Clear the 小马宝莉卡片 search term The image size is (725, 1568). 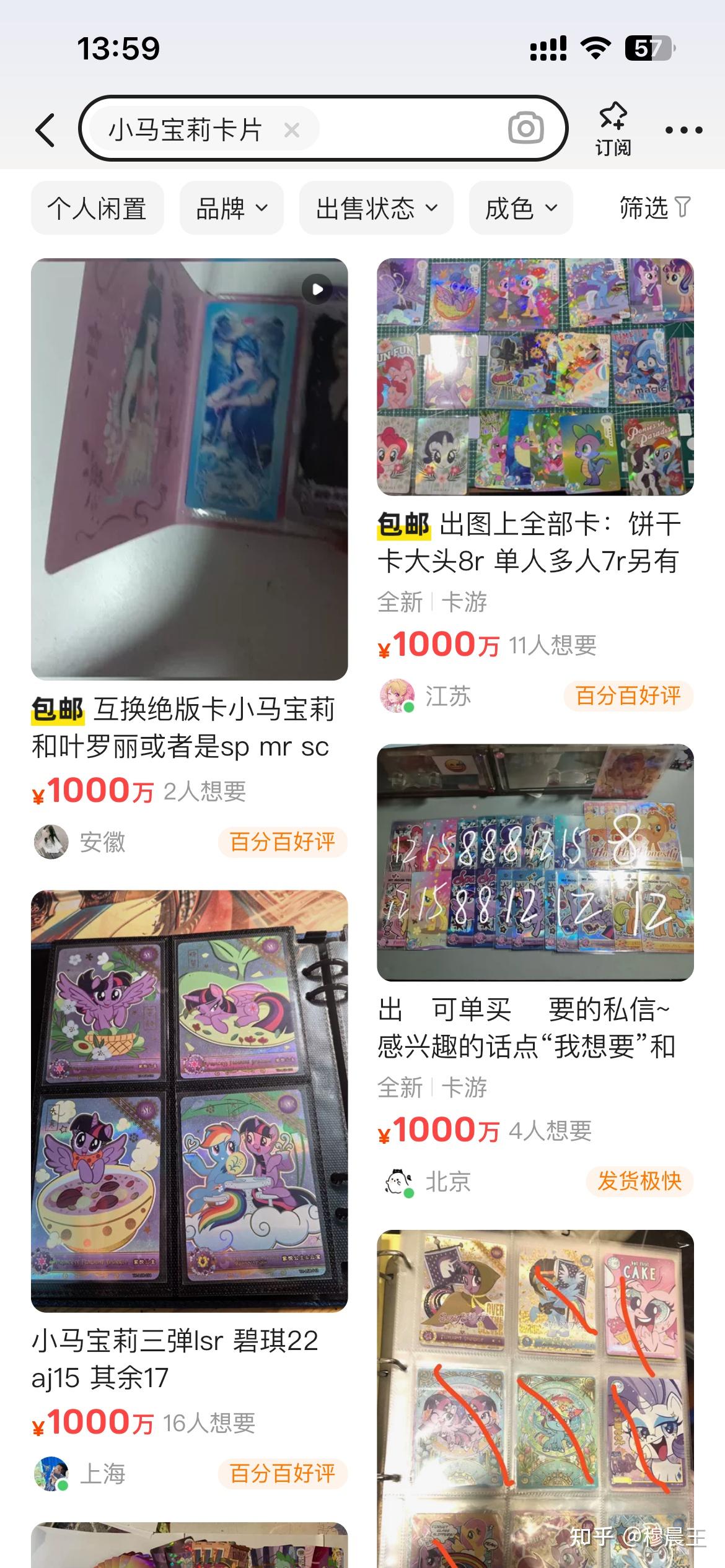pyautogui.click(x=291, y=130)
